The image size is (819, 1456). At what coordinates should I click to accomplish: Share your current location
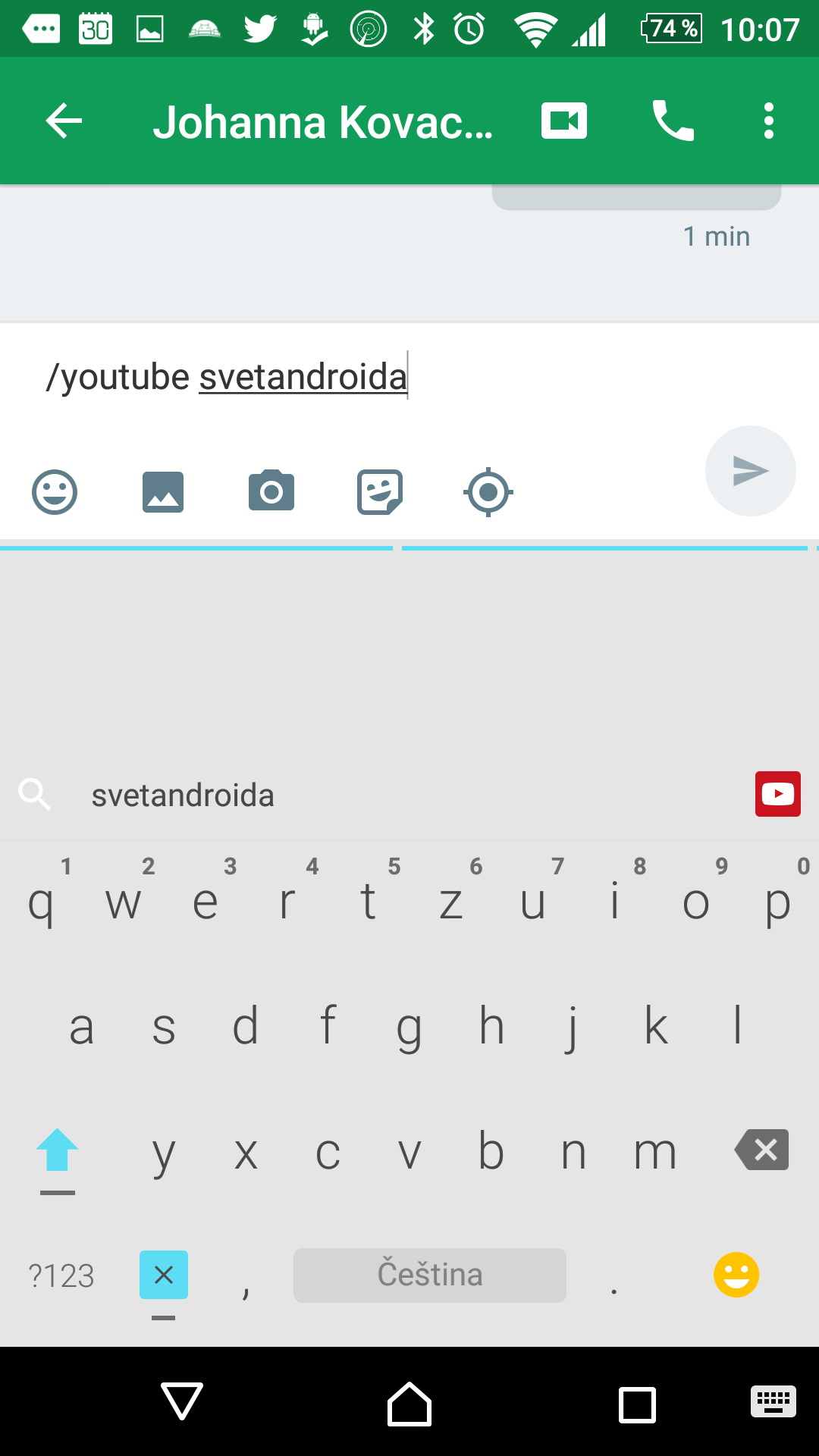[x=488, y=492]
